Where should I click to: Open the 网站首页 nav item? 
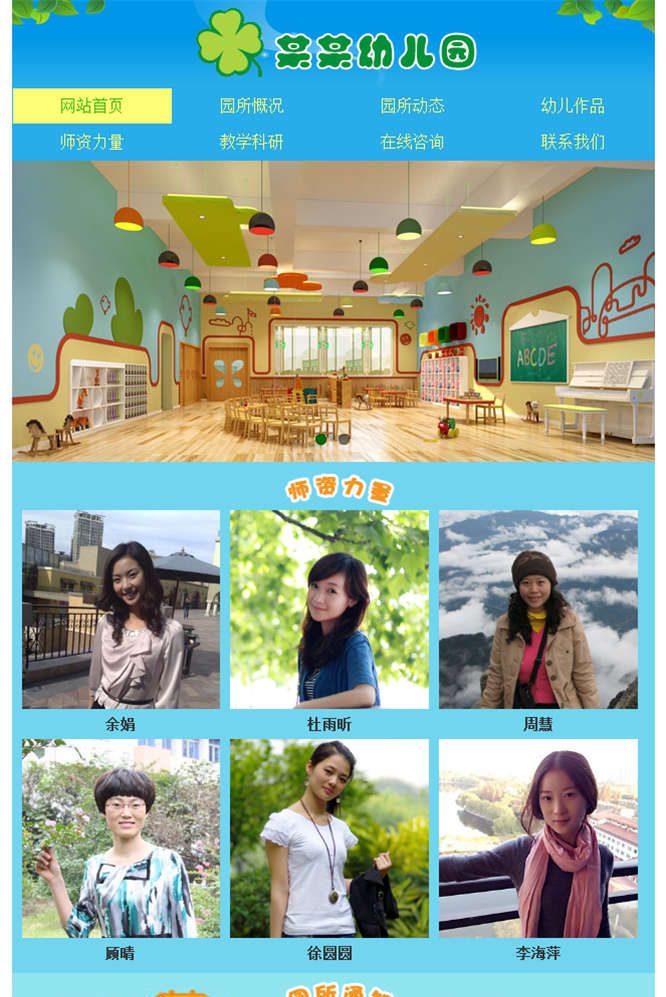point(92,106)
